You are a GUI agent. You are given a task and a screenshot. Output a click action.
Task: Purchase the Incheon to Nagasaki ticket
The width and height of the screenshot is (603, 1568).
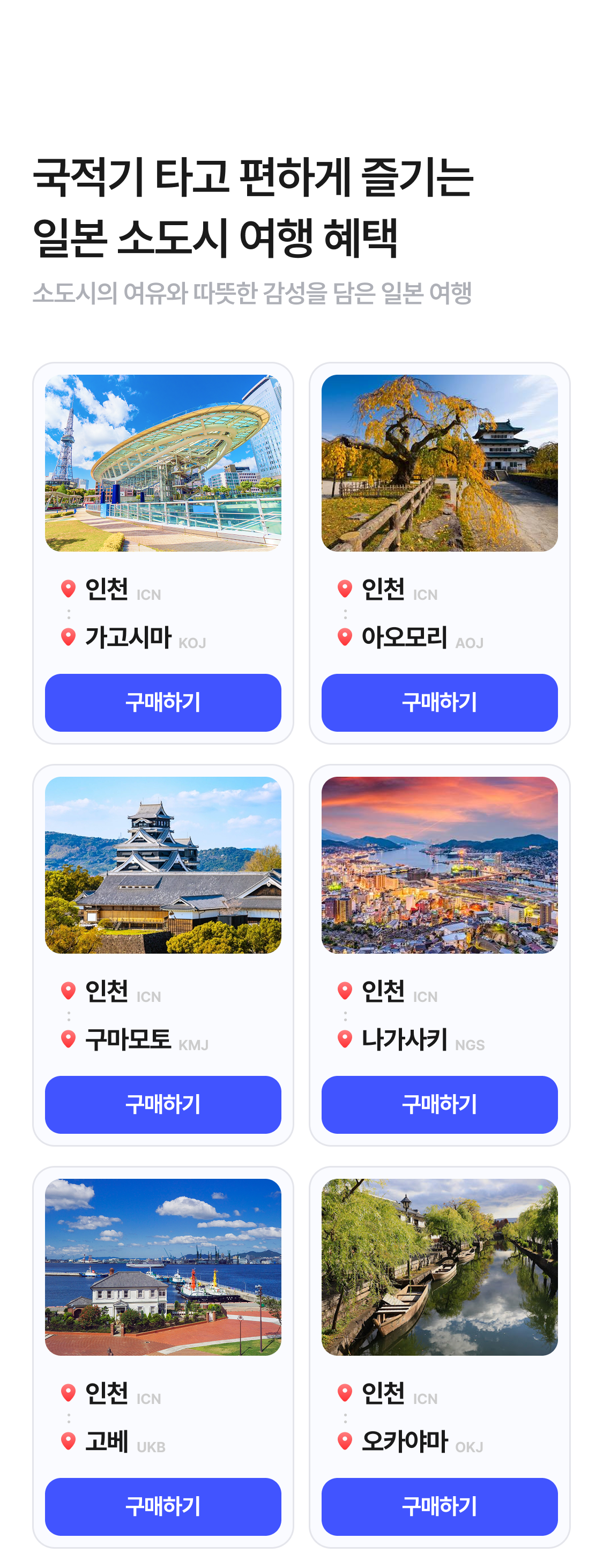coord(438,1104)
